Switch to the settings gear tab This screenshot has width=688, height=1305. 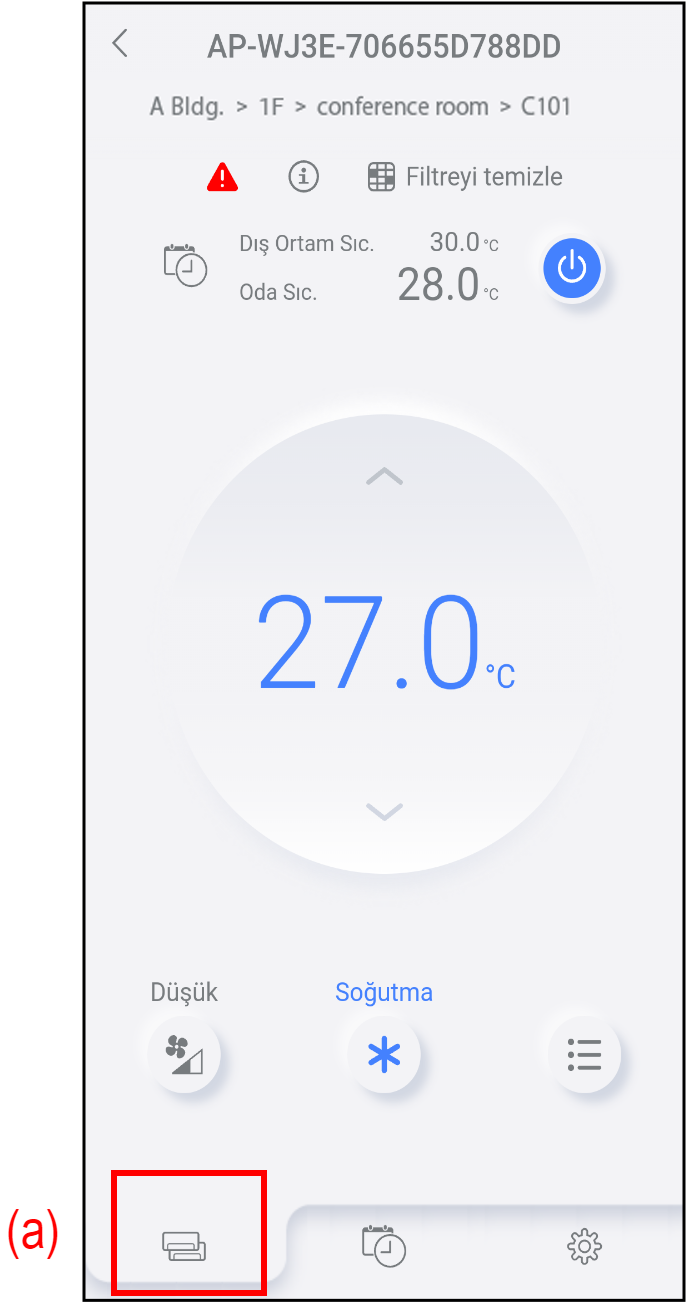(x=584, y=1245)
